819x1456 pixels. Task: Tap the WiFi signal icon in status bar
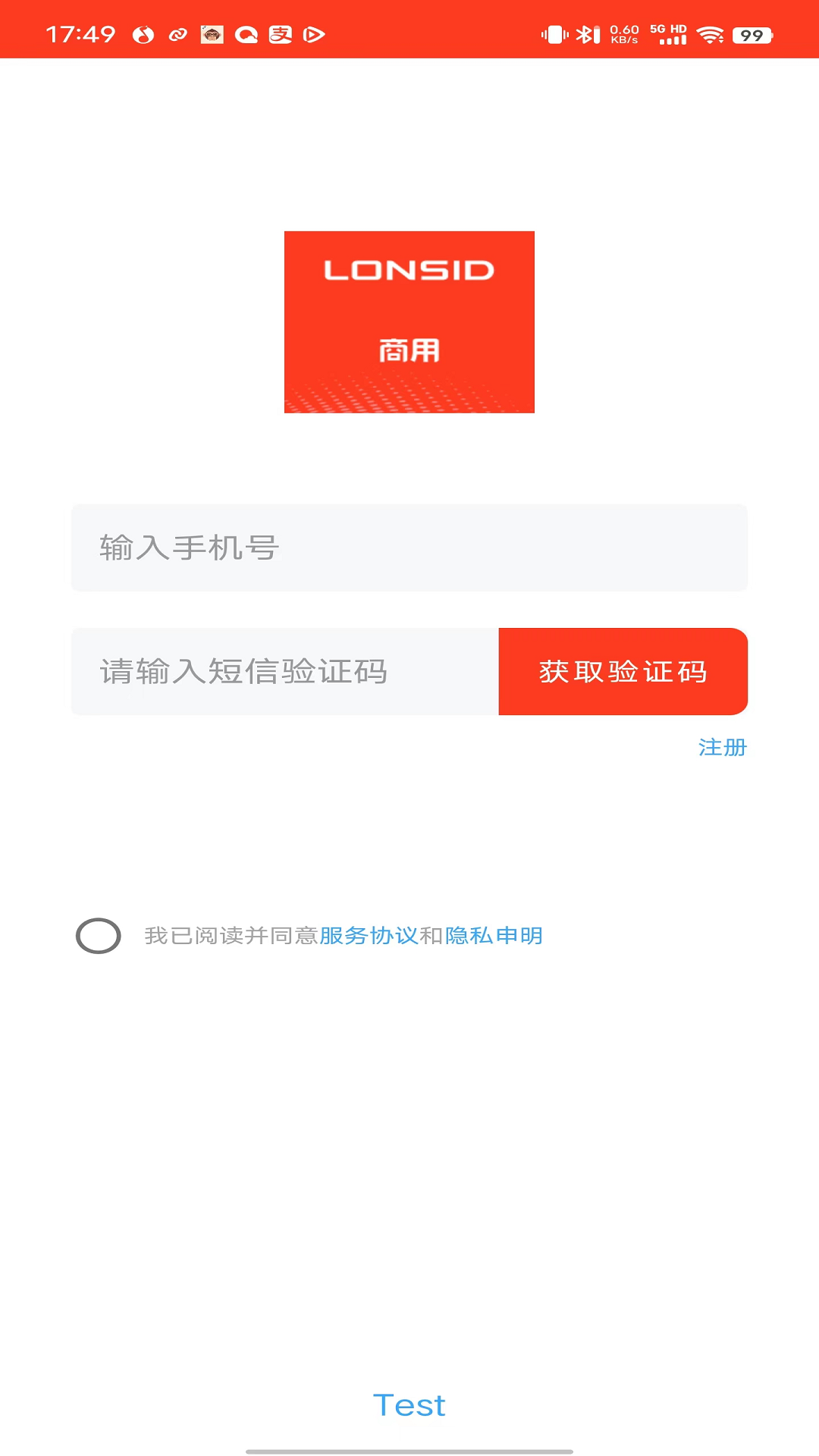coord(711,34)
